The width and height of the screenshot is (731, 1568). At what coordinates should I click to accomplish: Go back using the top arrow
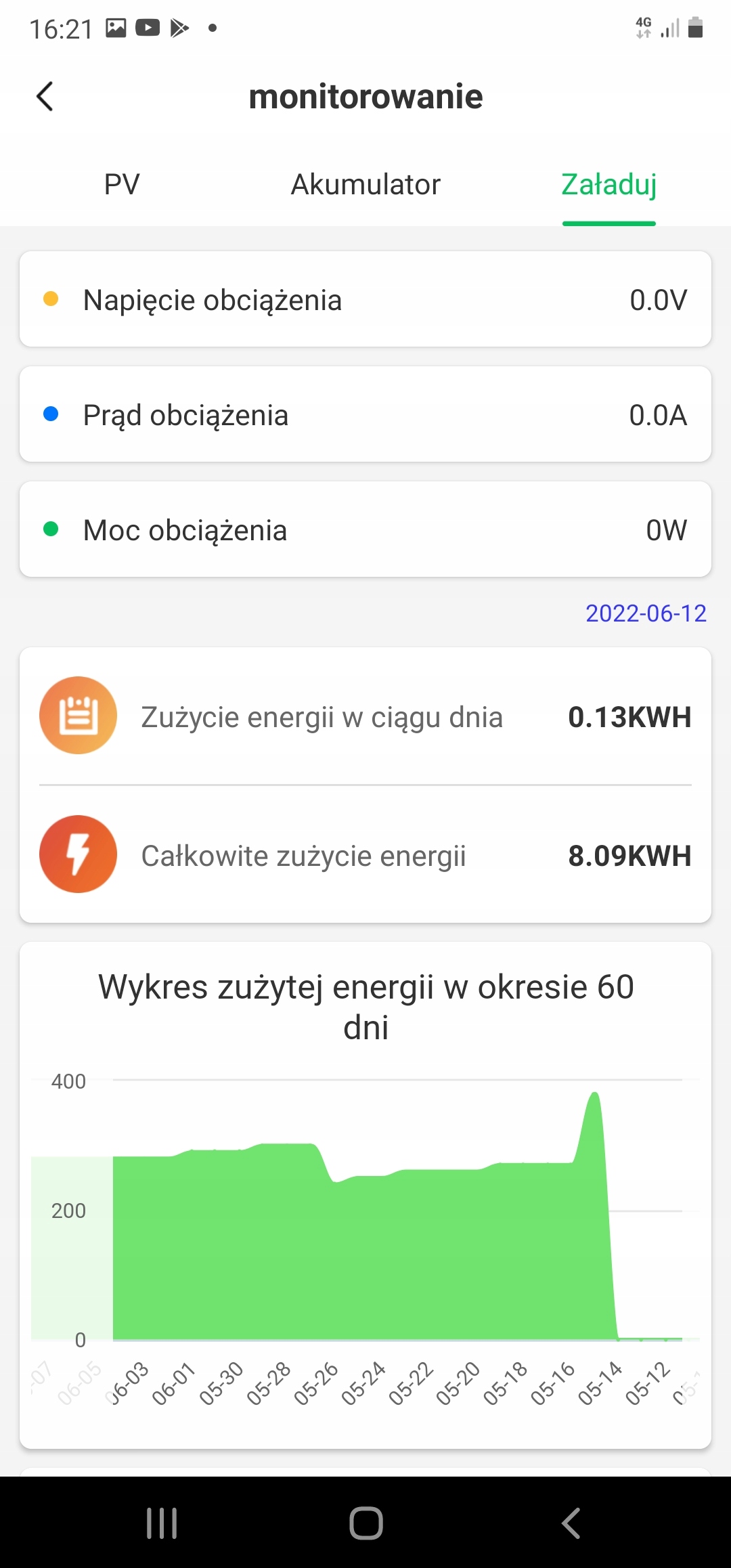point(45,96)
